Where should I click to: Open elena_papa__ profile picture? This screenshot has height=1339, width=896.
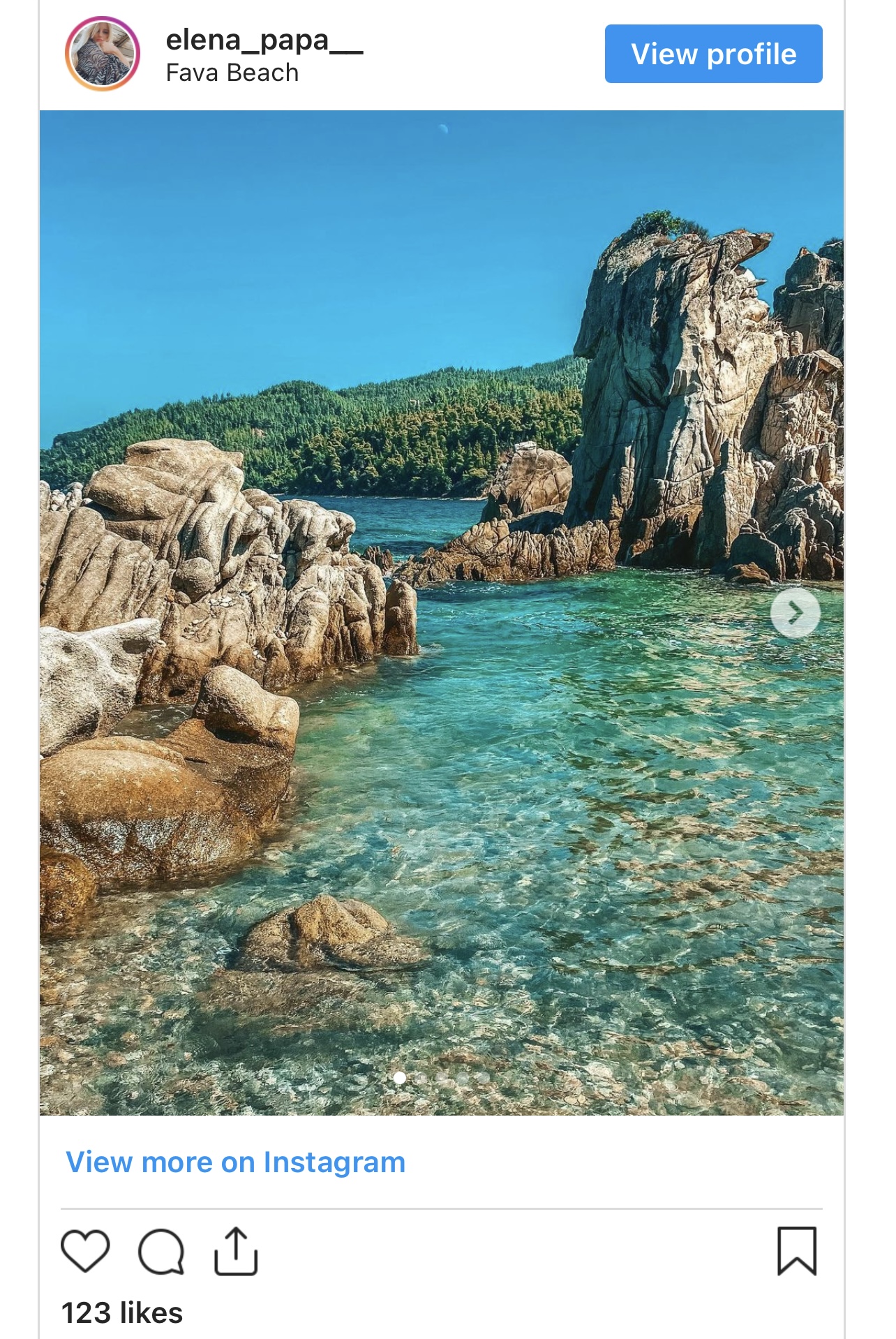(x=103, y=54)
